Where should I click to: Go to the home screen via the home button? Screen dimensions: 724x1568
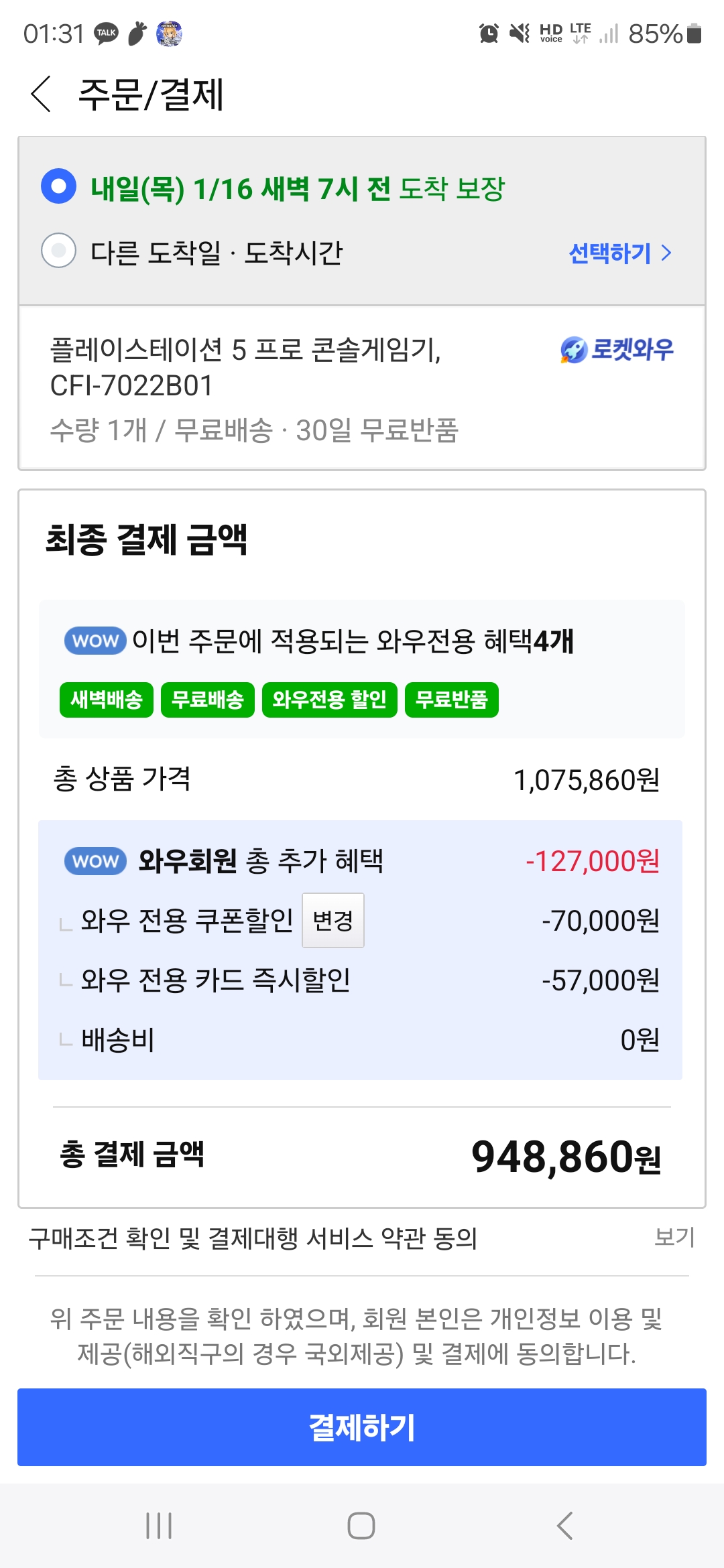pos(361,1526)
